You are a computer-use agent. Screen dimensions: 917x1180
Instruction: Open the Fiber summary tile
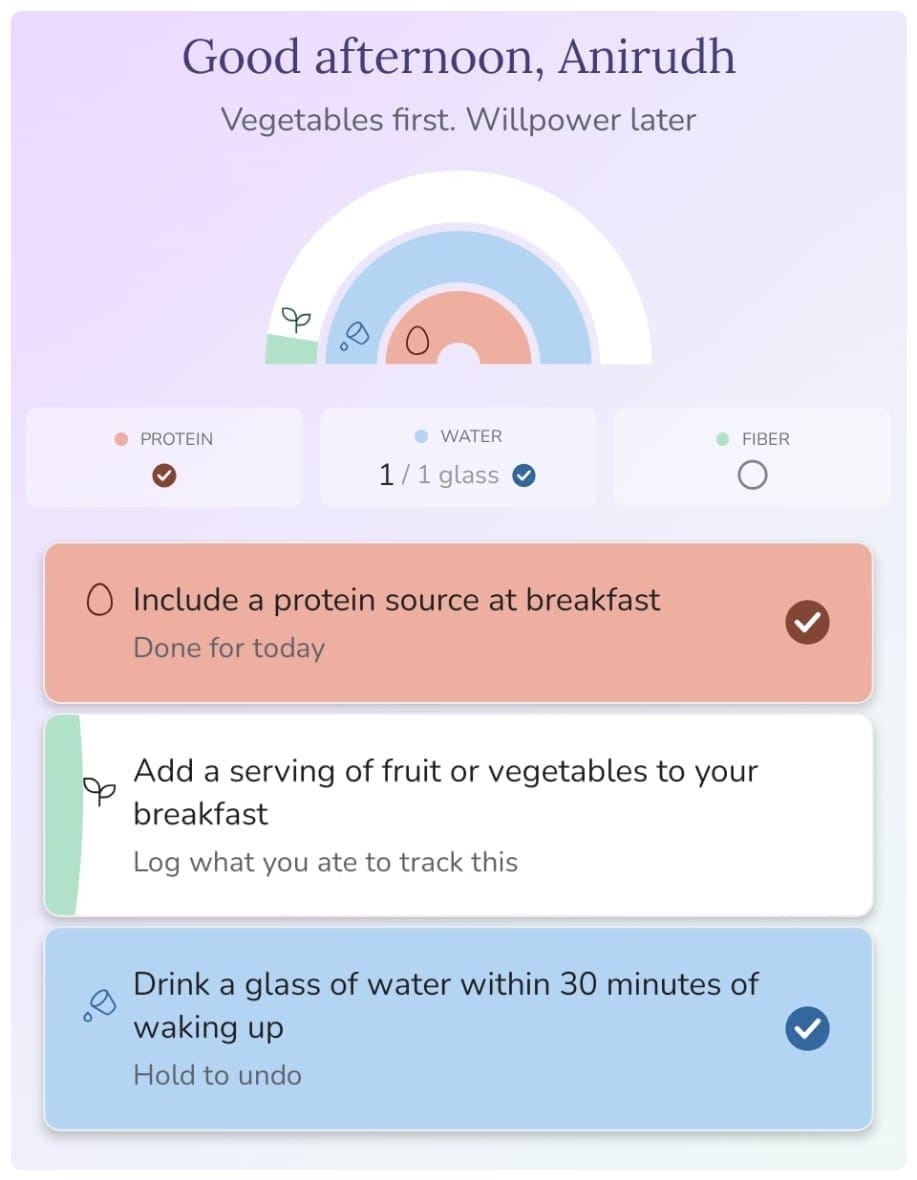752,457
